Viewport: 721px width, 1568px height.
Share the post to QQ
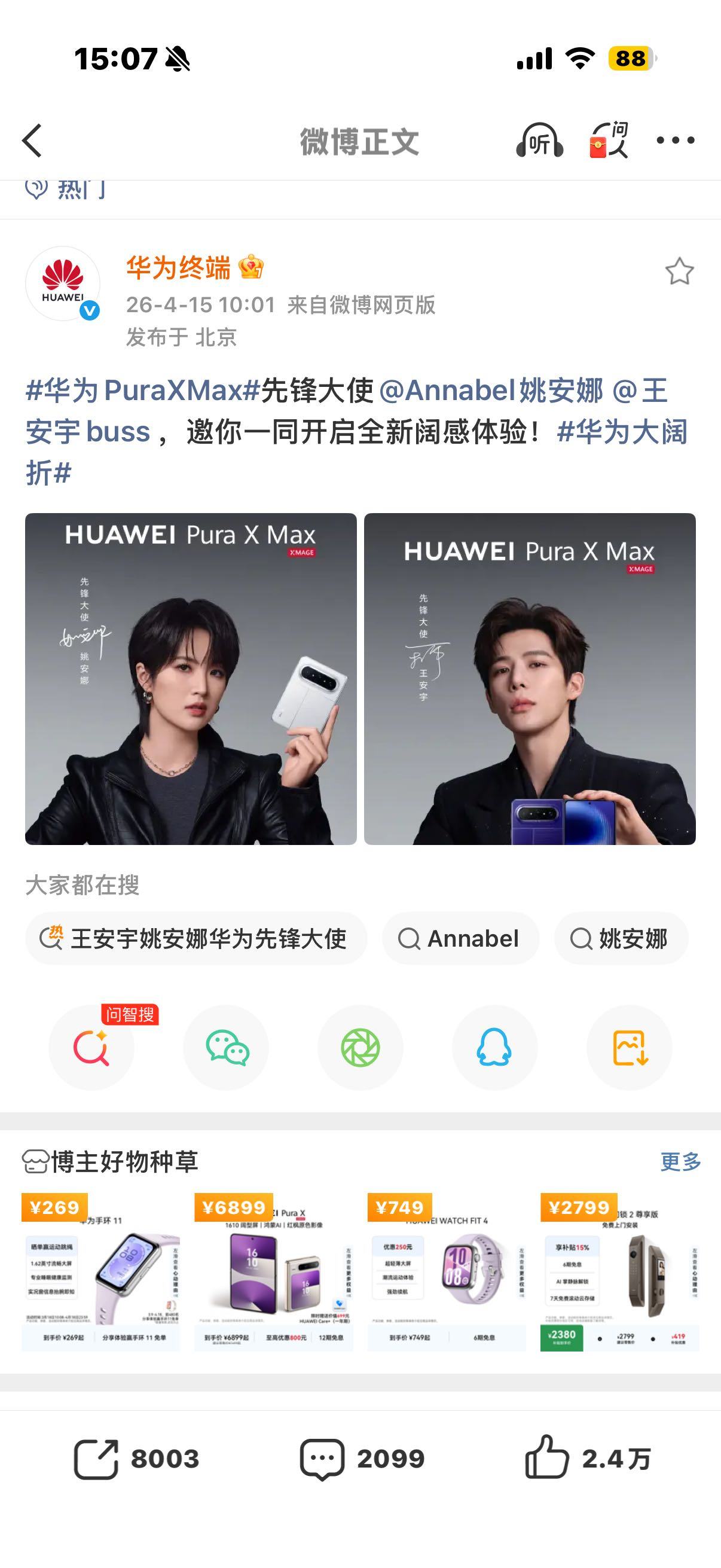click(494, 1048)
